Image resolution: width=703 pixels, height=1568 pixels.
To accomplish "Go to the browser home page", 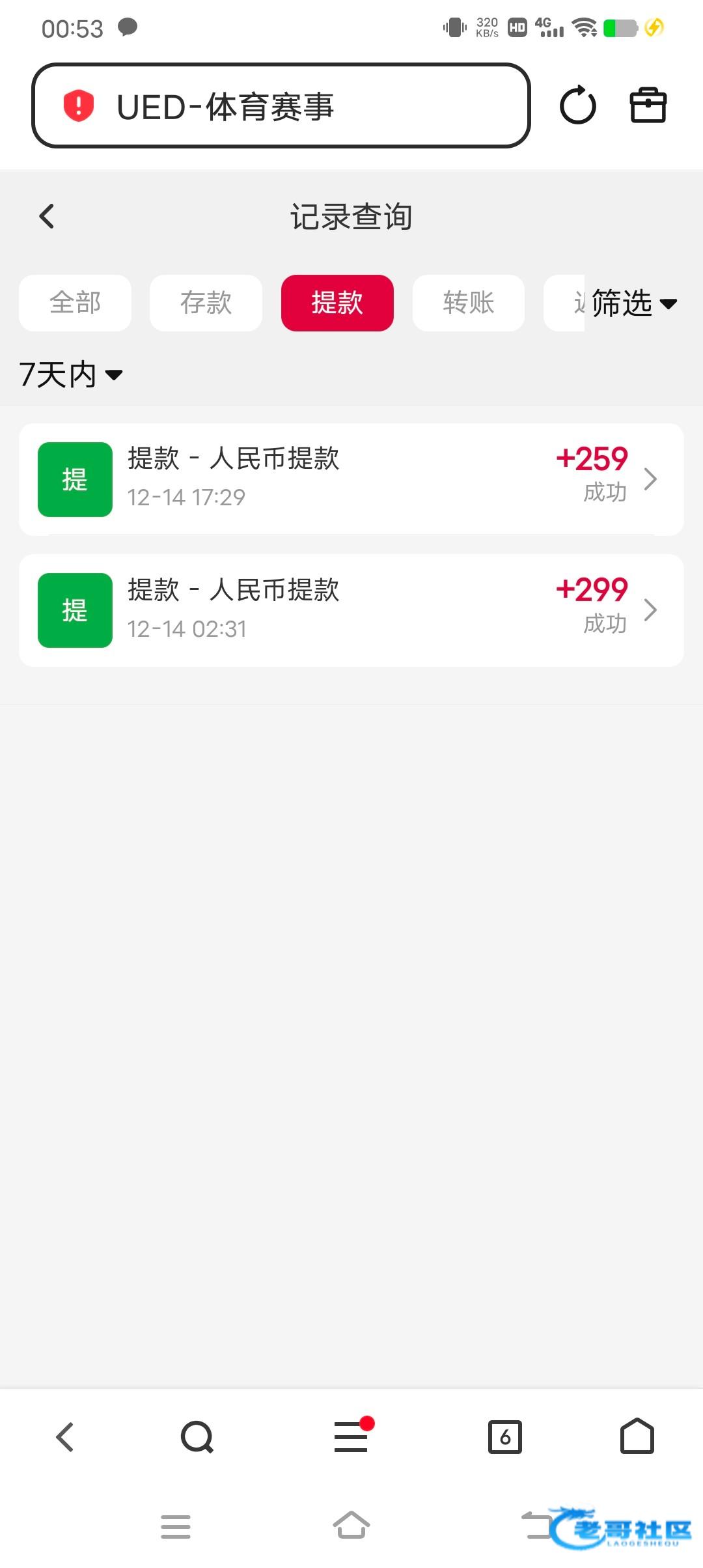I will click(x=637, y=1436).
